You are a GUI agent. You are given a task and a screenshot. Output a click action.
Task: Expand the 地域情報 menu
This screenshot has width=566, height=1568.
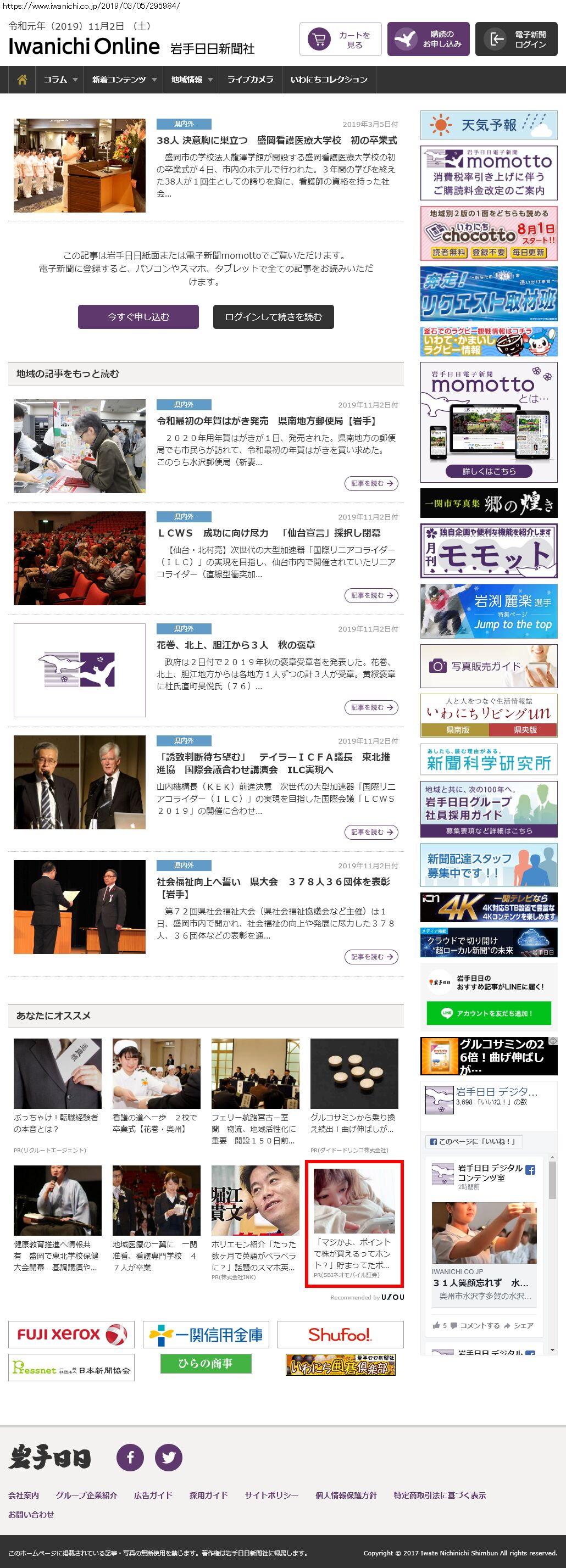coord(191,80)
